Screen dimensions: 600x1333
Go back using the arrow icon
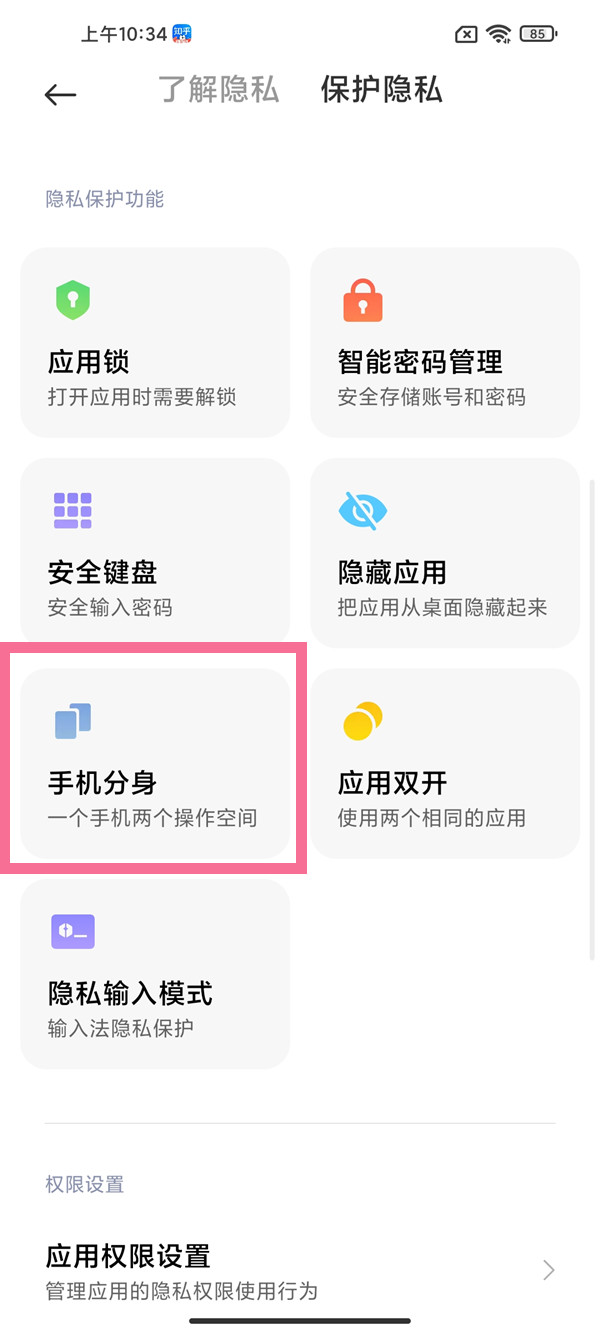point(60,94)
